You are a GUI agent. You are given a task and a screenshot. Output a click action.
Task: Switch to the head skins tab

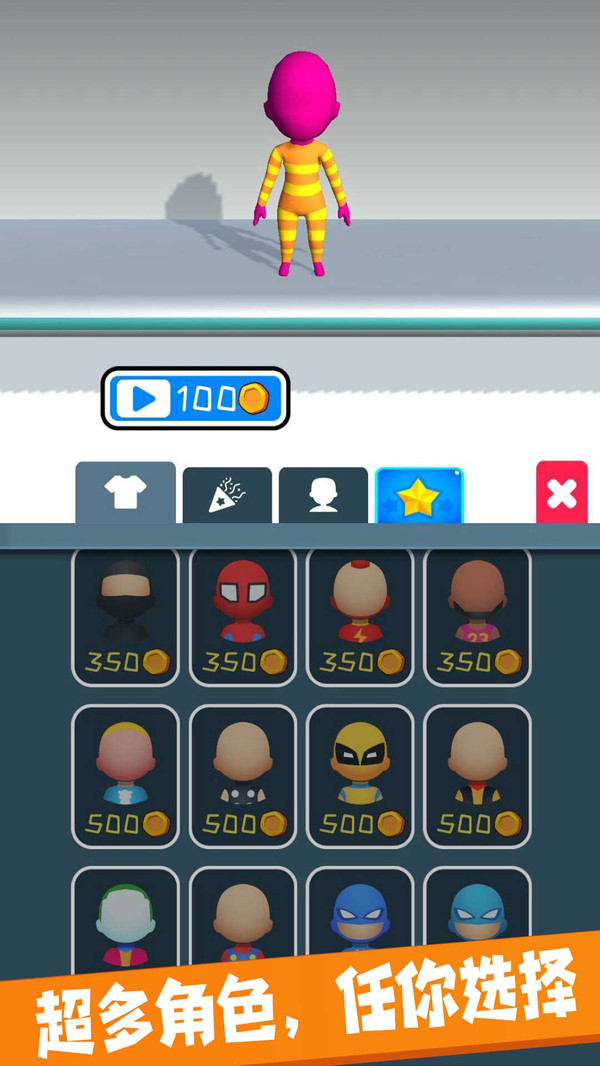coord(323,495)
